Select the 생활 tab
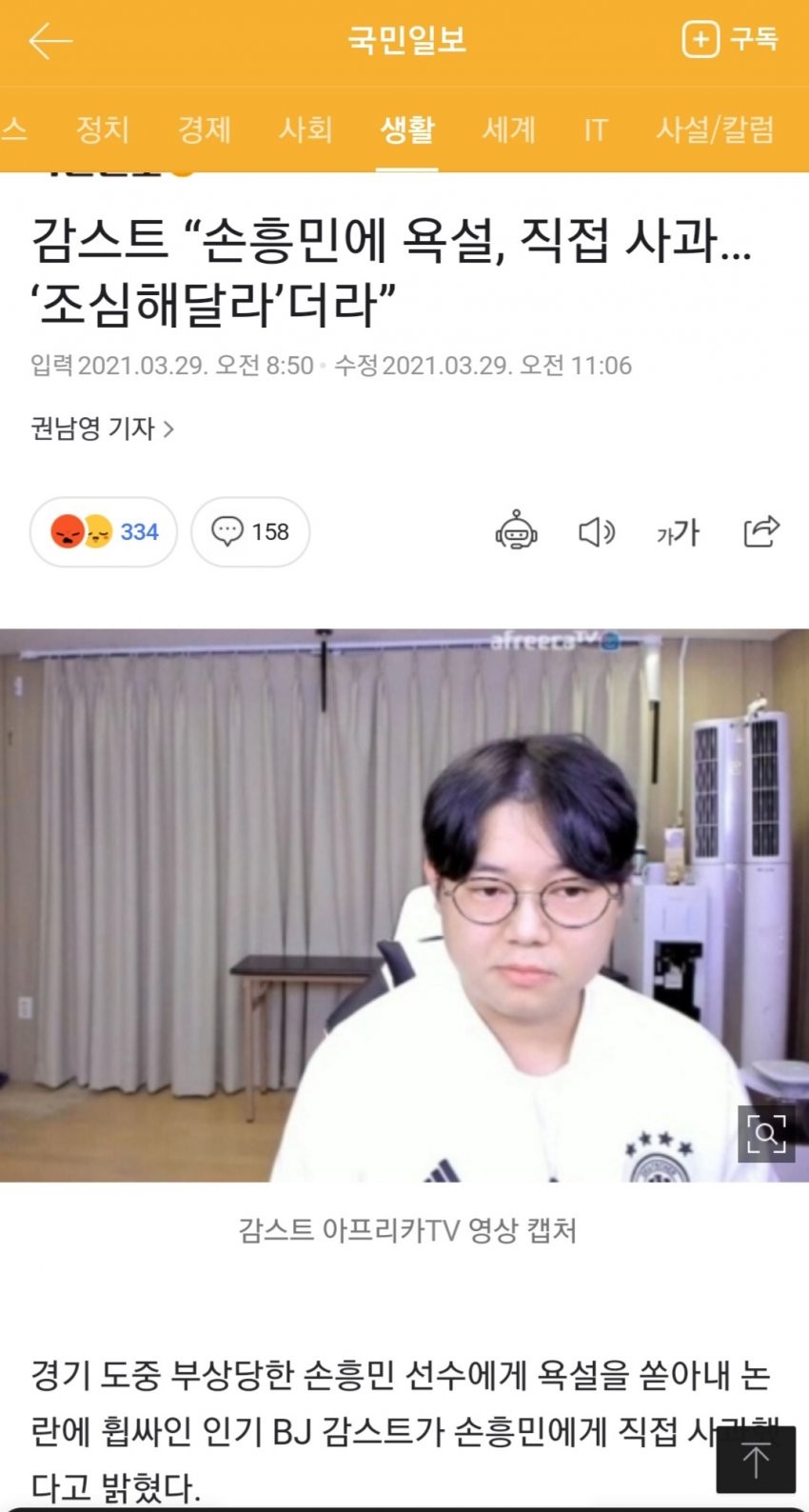809x1512 pixels. click(x=407, y=129)
